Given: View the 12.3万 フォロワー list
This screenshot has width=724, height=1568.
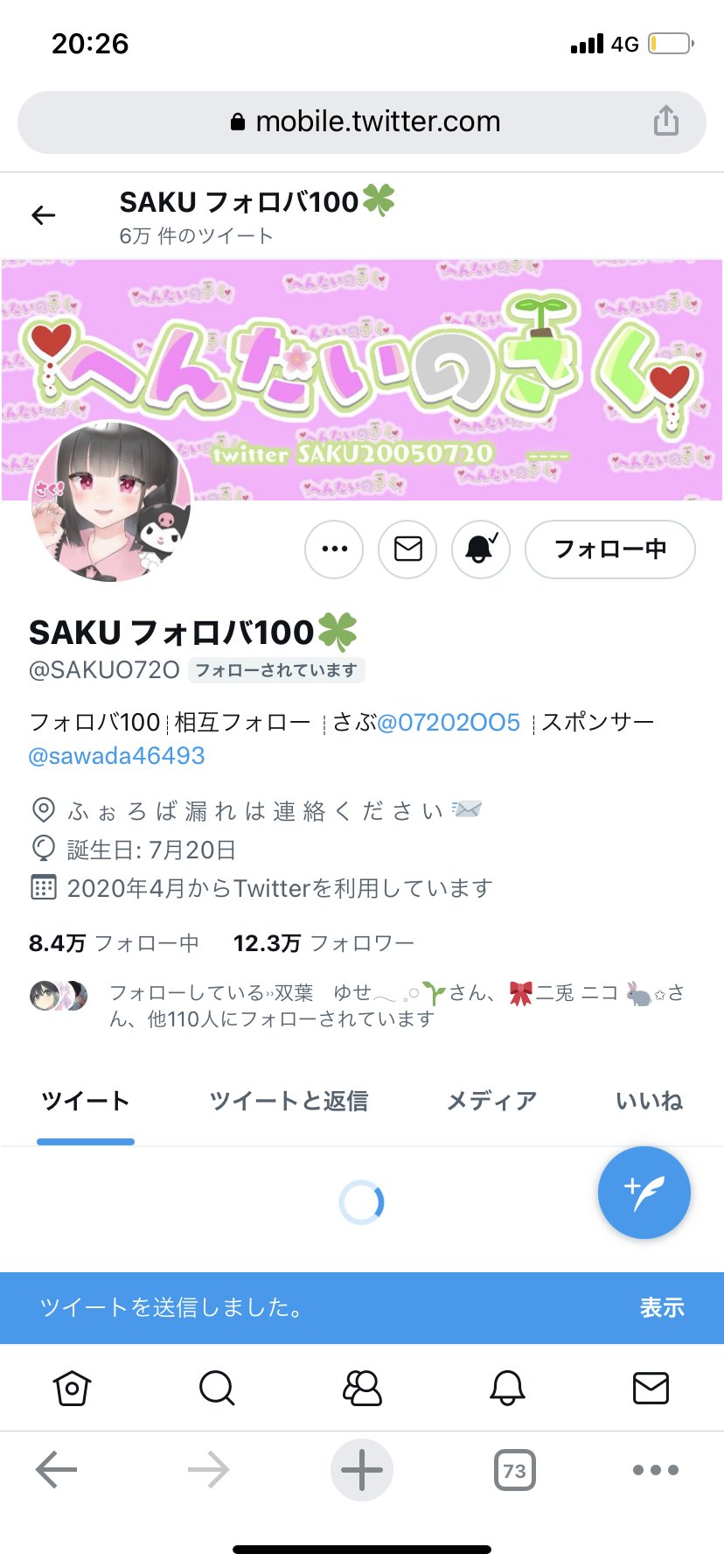Looking at the screenshot, I should (324, 943).
